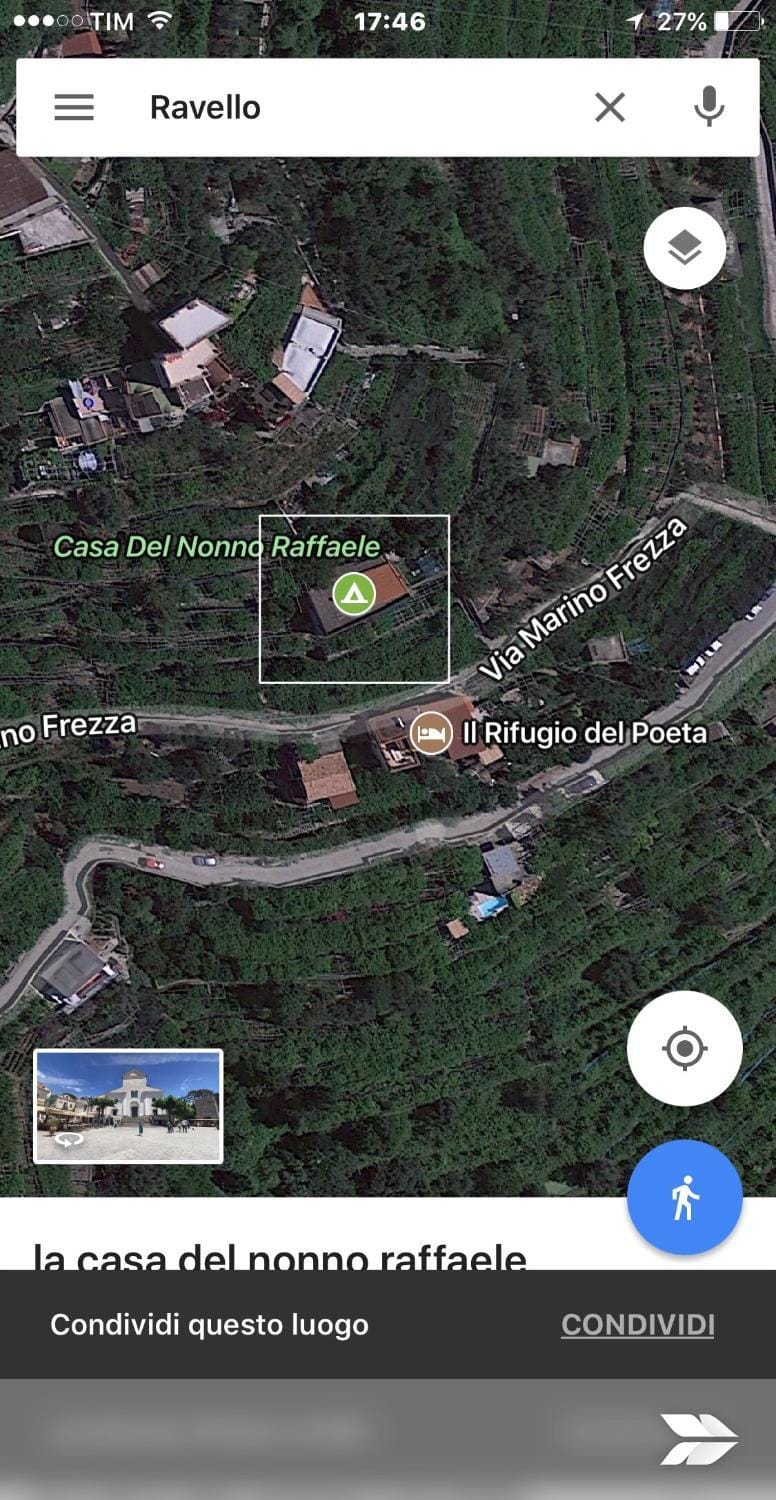Open the map layers selector
This screenshot has height=1500, width=776.
[x=684, y=247]
